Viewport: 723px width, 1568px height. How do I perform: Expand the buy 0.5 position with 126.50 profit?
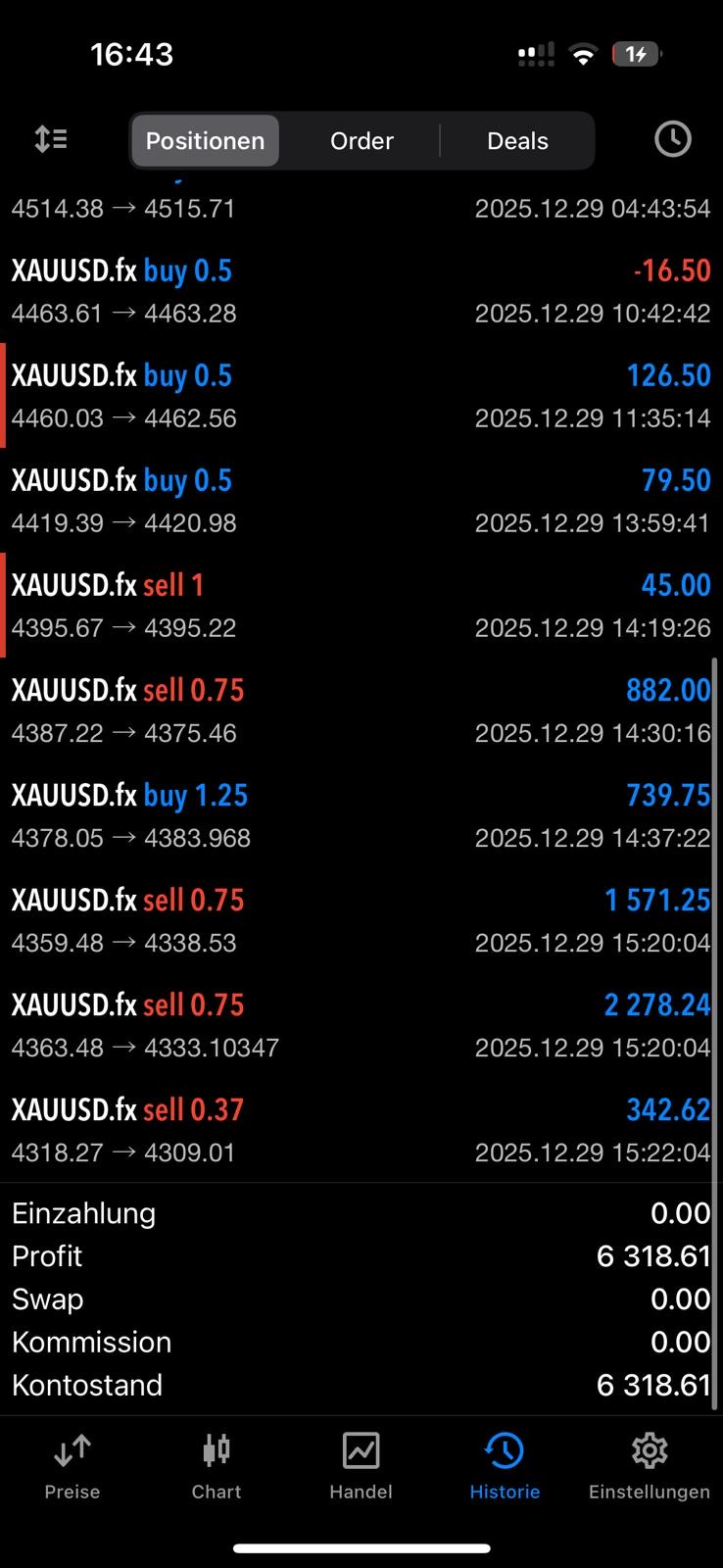tap(361, 396)
